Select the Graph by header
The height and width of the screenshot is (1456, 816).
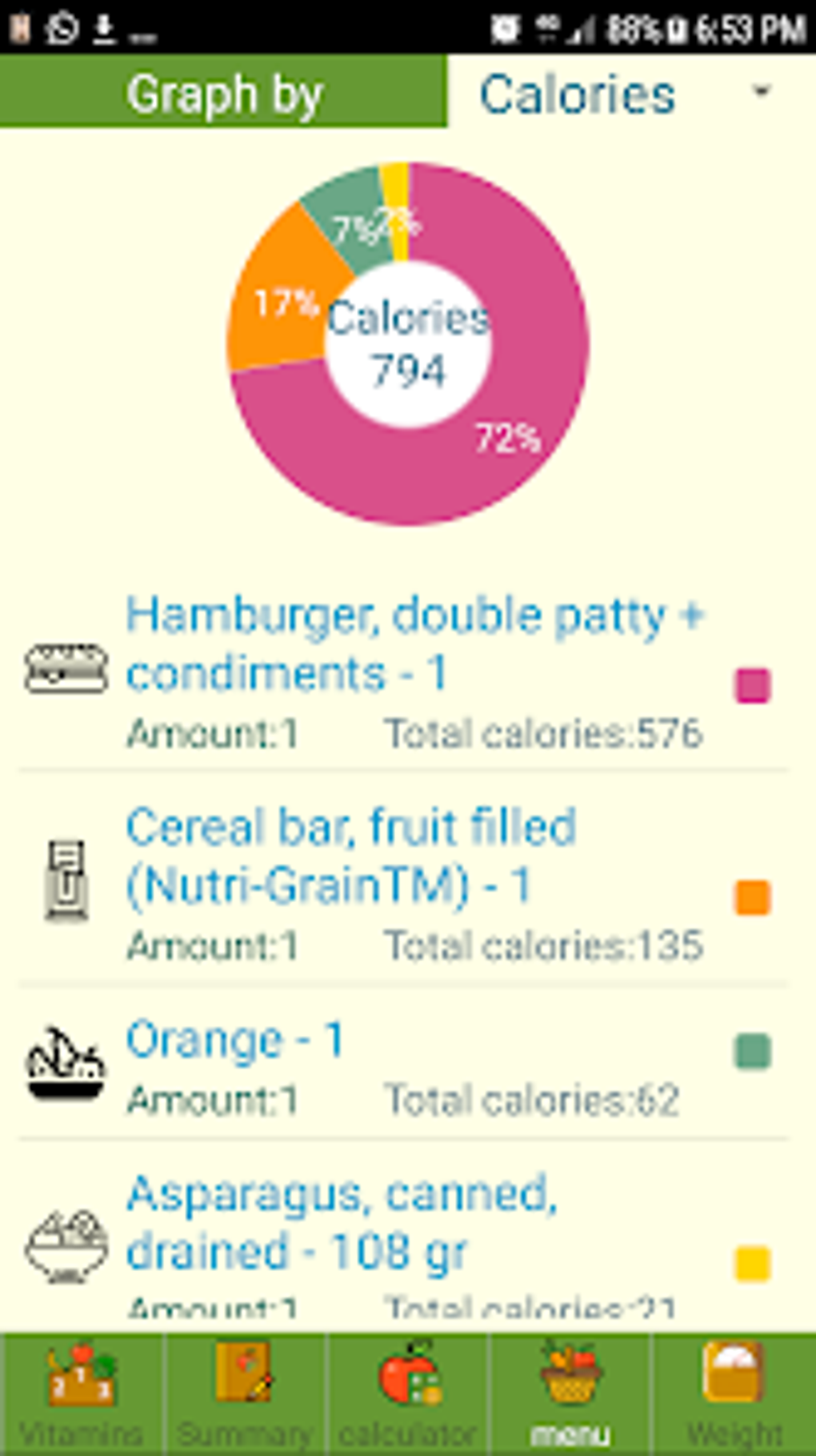click(224, 94)
